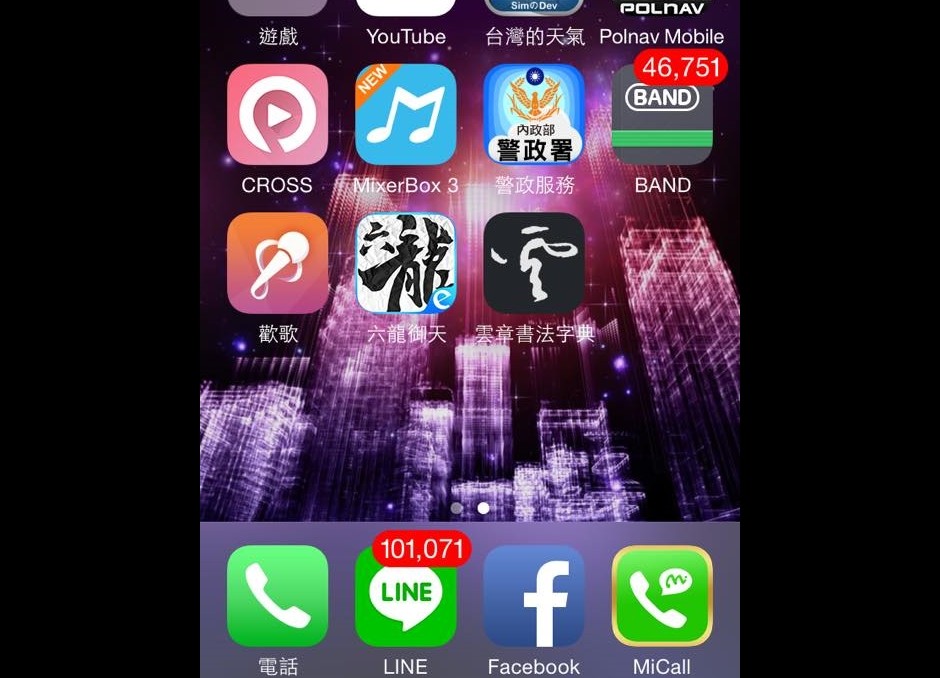Tap the home screen page indicator dots
The height and width of the screenshot is (678, 940).
click(x=470, y=508)
